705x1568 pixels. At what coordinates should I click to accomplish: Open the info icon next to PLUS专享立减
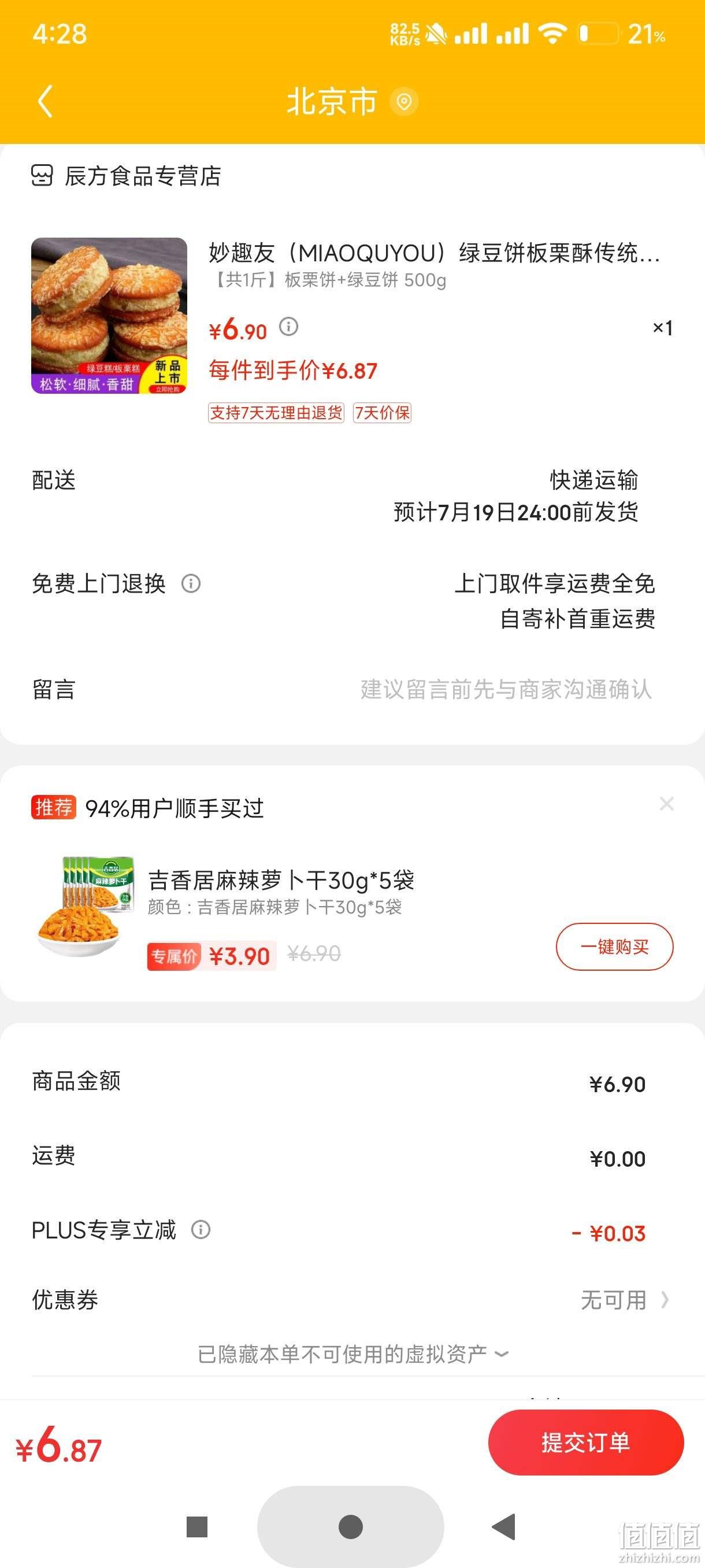tap(201, 1230)
